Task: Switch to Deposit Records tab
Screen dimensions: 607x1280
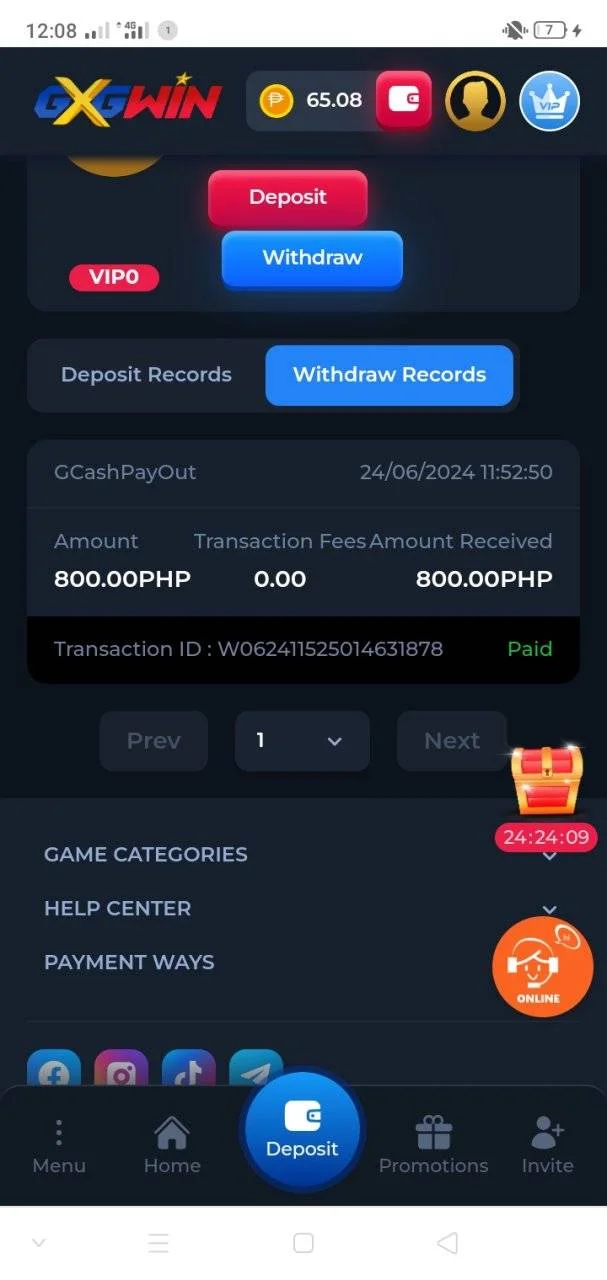Action: coord(146,375)
